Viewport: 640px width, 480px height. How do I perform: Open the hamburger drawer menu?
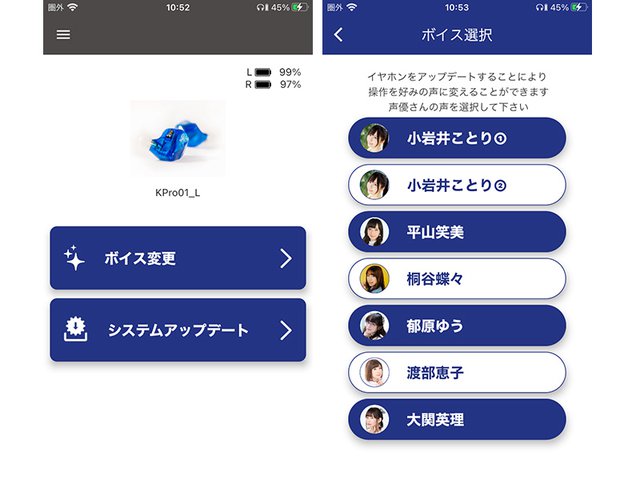[64, 34]
